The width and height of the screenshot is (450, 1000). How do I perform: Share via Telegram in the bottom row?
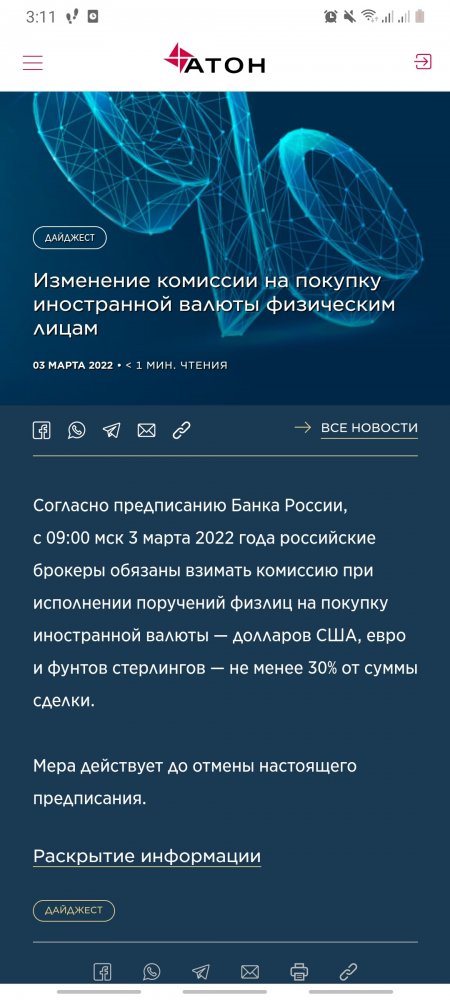(201, 972)
